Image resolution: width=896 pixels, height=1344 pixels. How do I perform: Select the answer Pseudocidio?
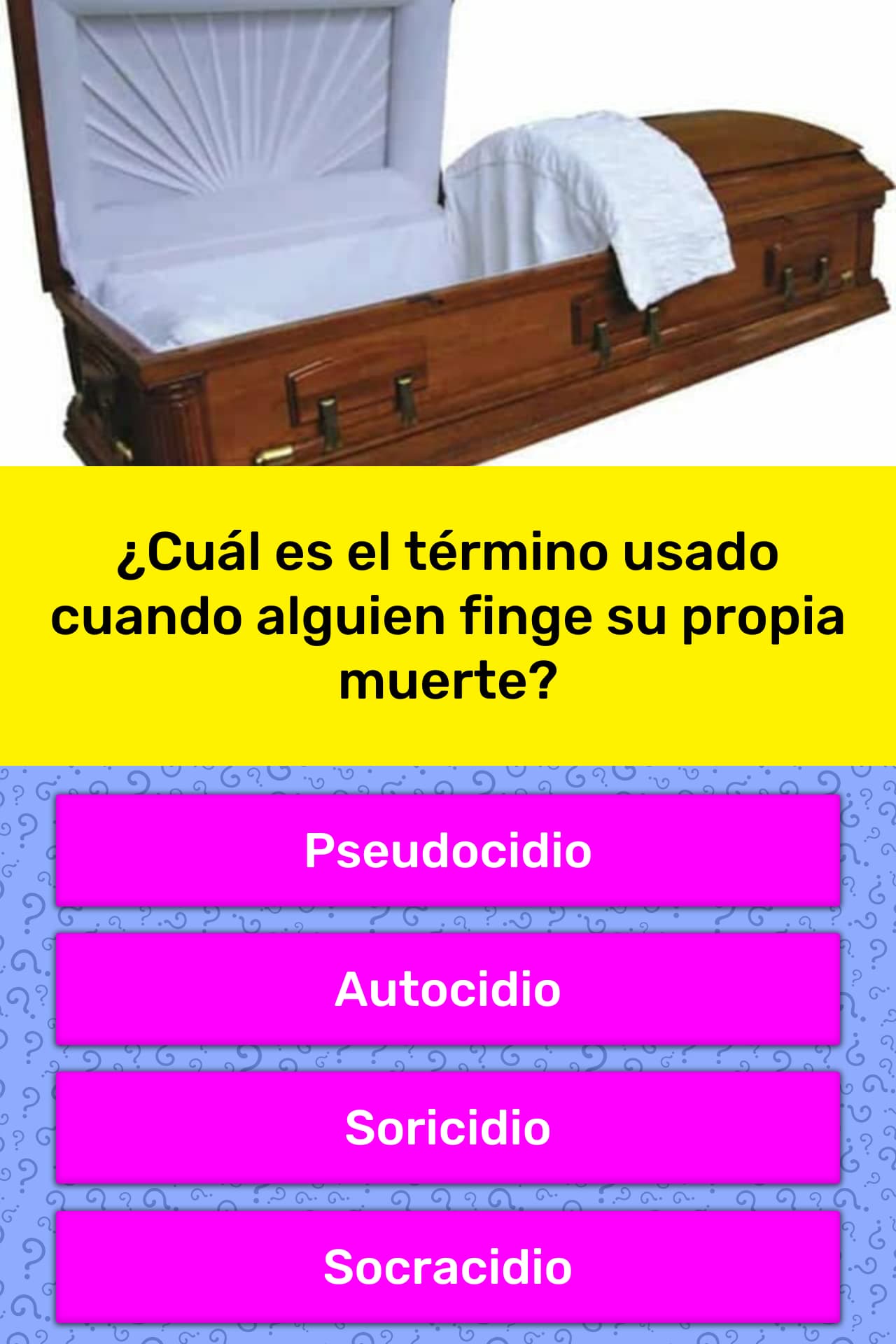click(x=448, y=850)
